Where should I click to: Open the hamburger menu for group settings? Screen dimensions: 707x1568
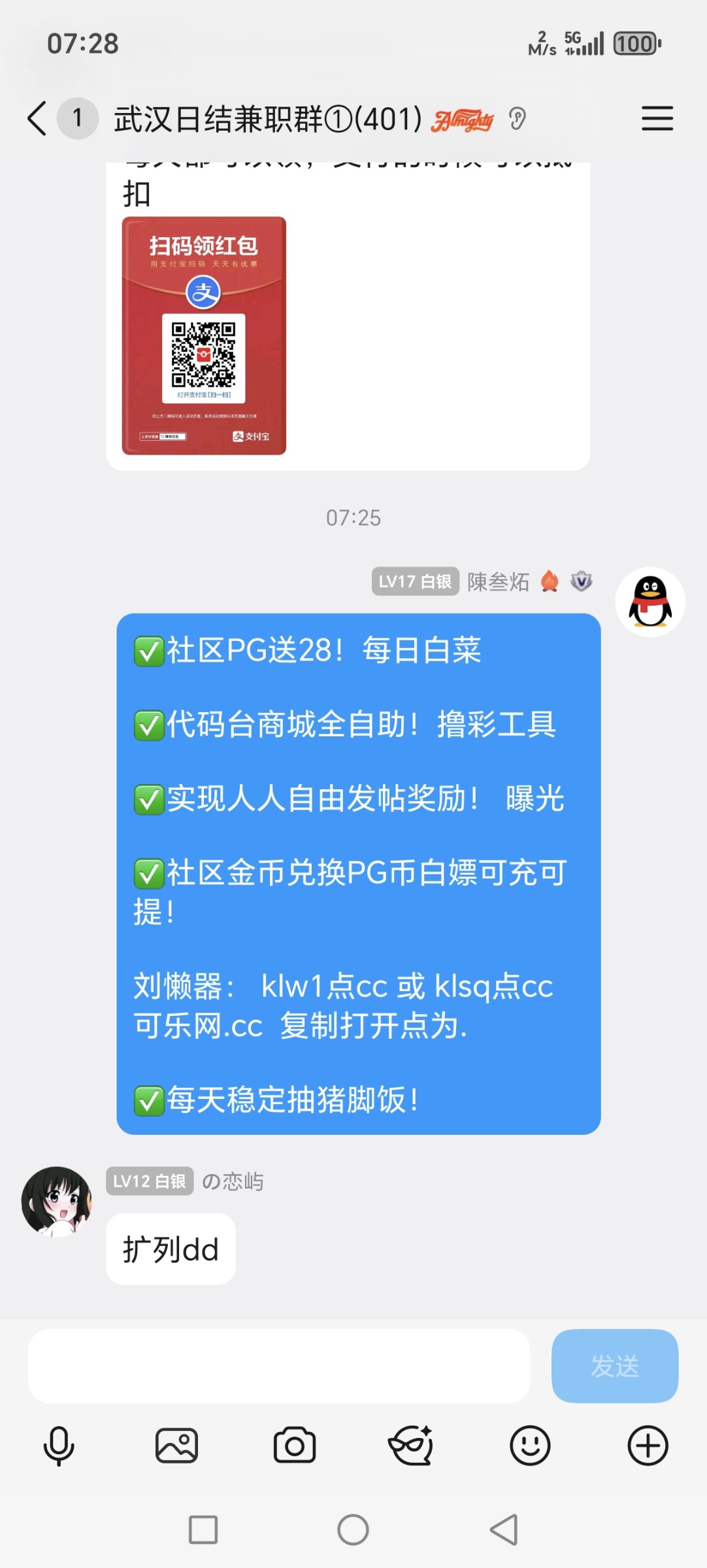coord(657,120)
